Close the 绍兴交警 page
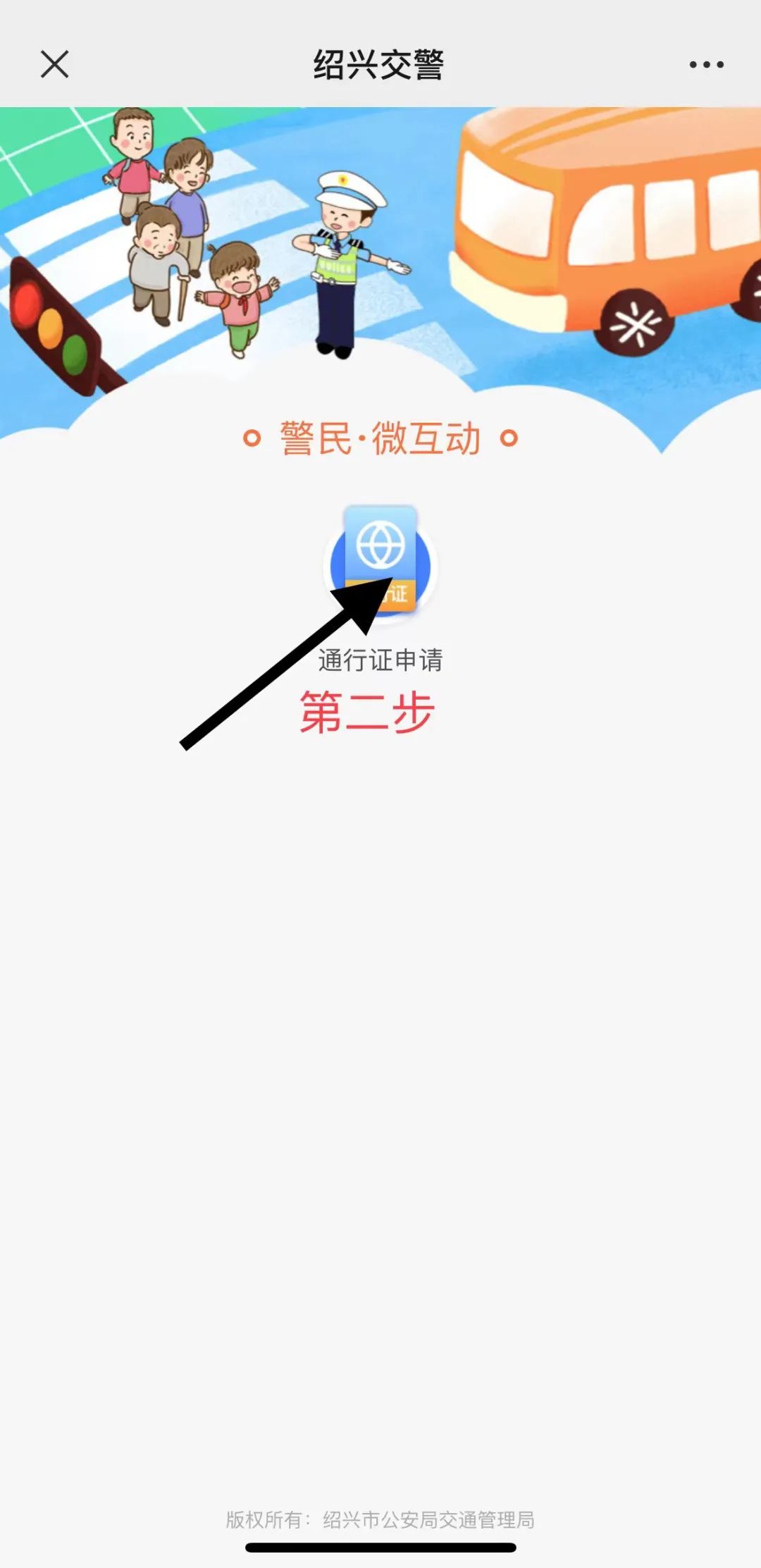 pos(54,64)
